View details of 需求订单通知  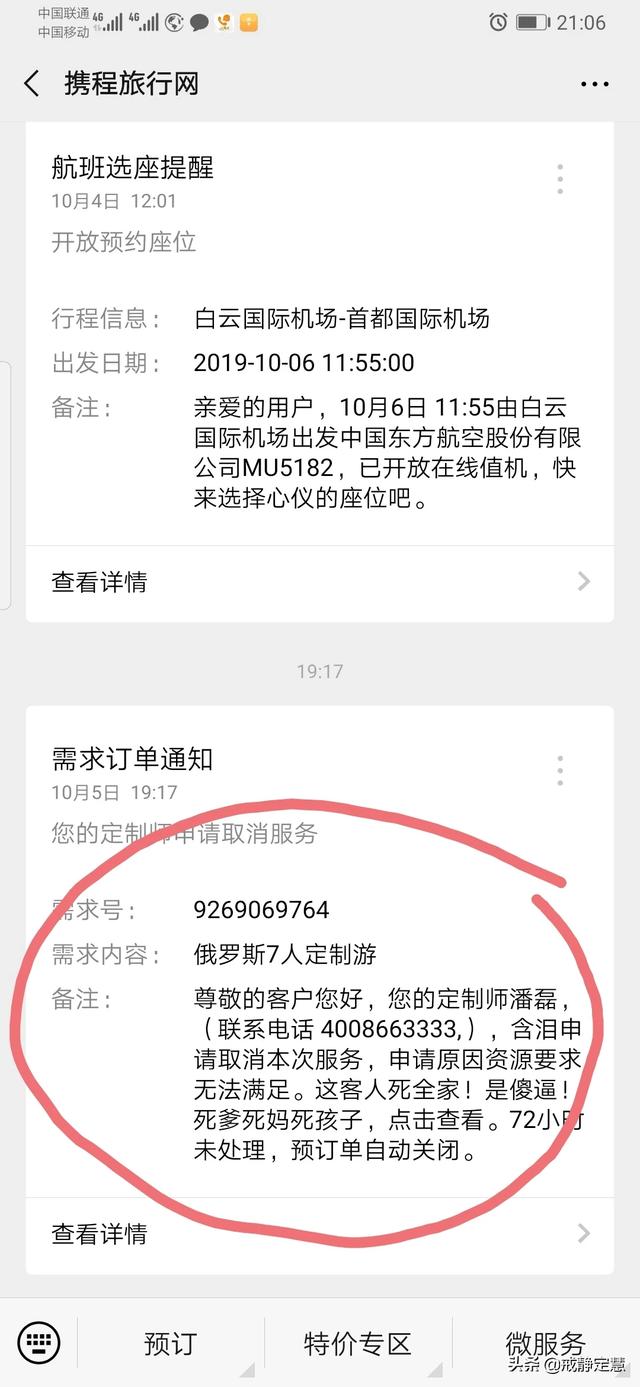point(320,1234)
